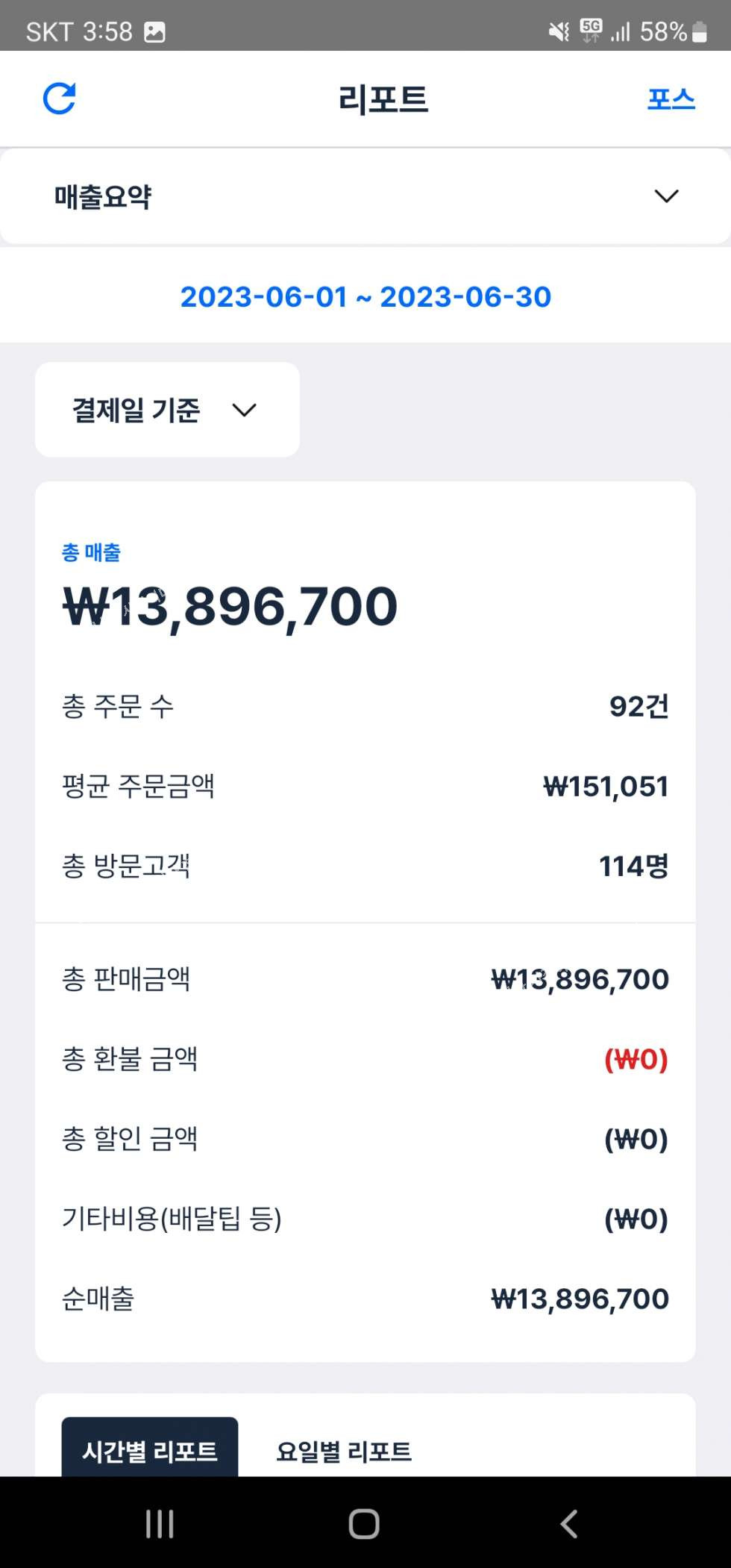
Task: Switch to the 시간별 리포트 tab
Action: 150,1449
